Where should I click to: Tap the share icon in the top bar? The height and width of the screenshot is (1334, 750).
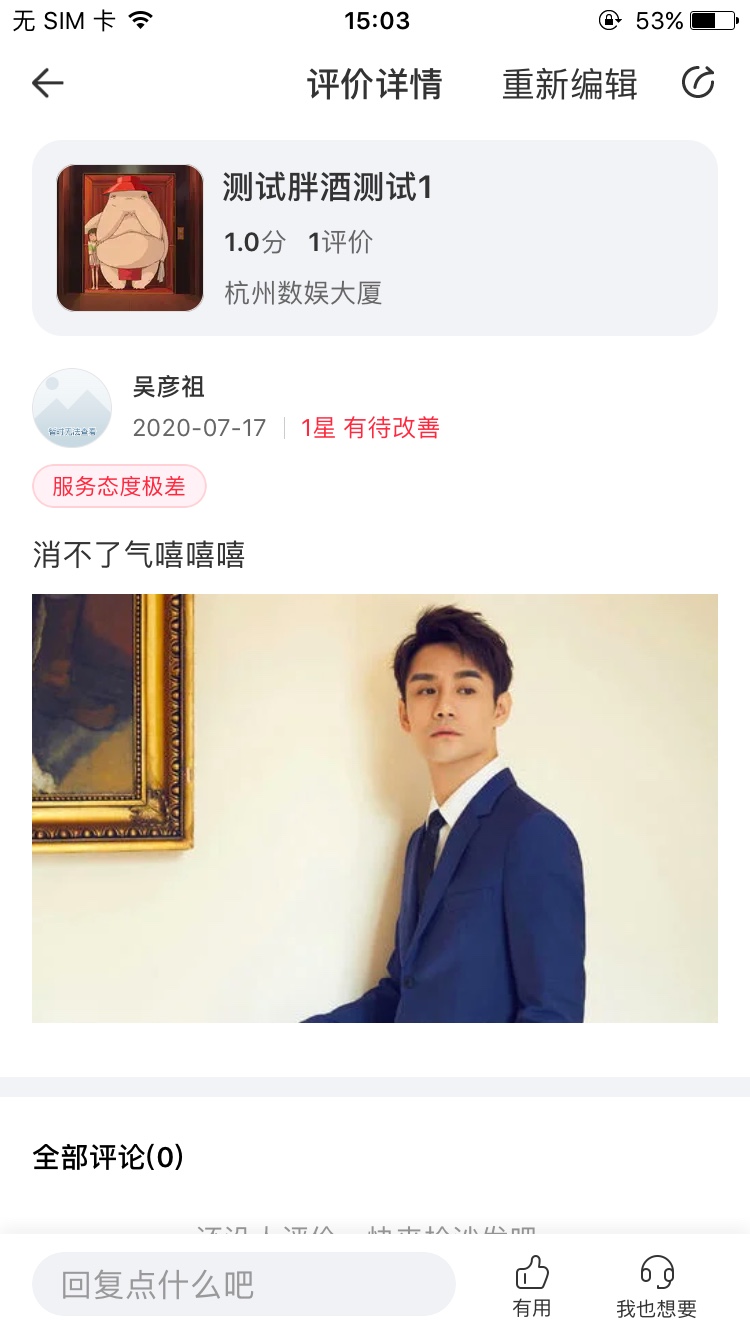tap(698, 83)
